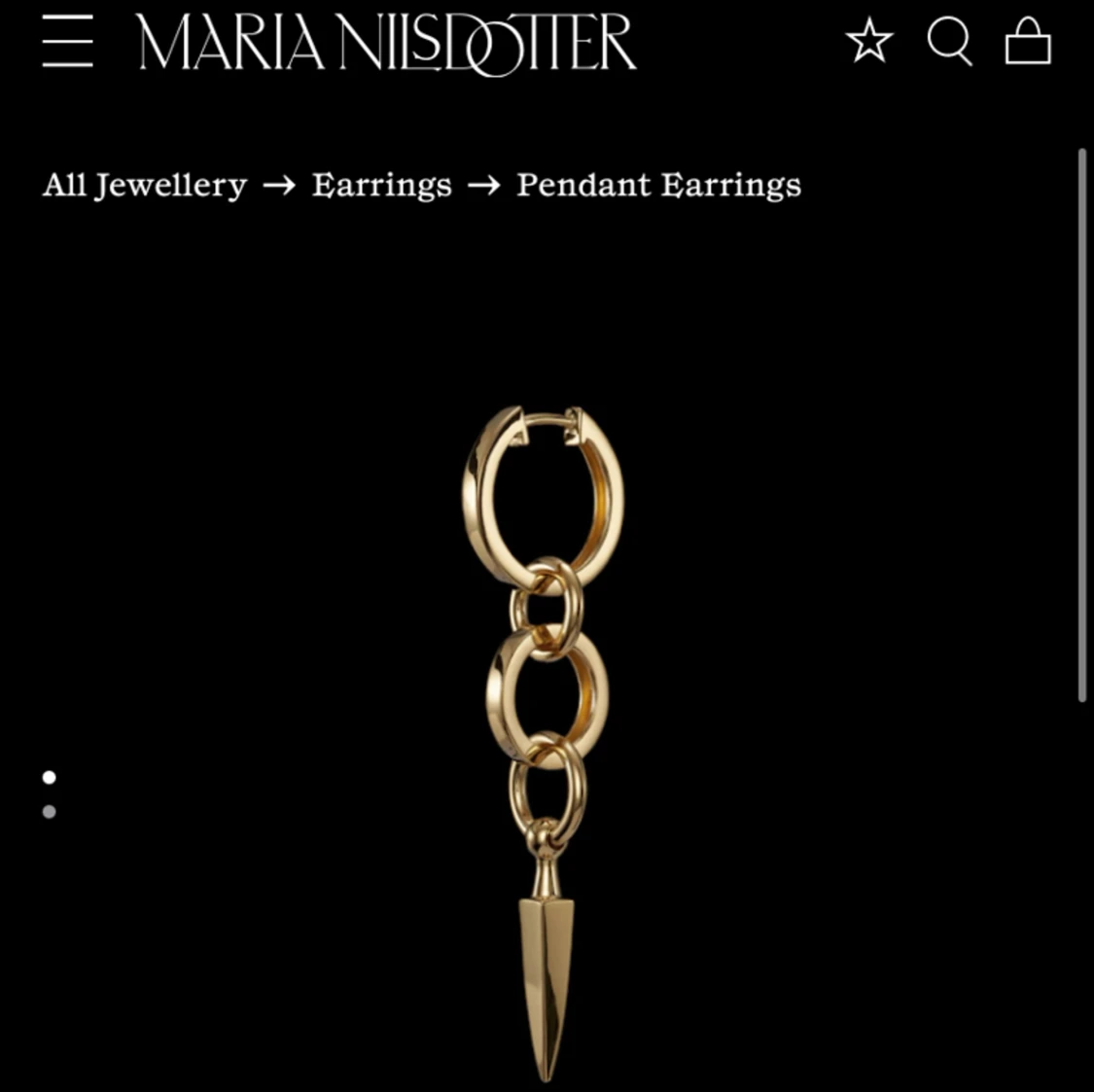Go to All Jewellery breadcrumb
This screenshot has width=1094, height=1092.
145,185
